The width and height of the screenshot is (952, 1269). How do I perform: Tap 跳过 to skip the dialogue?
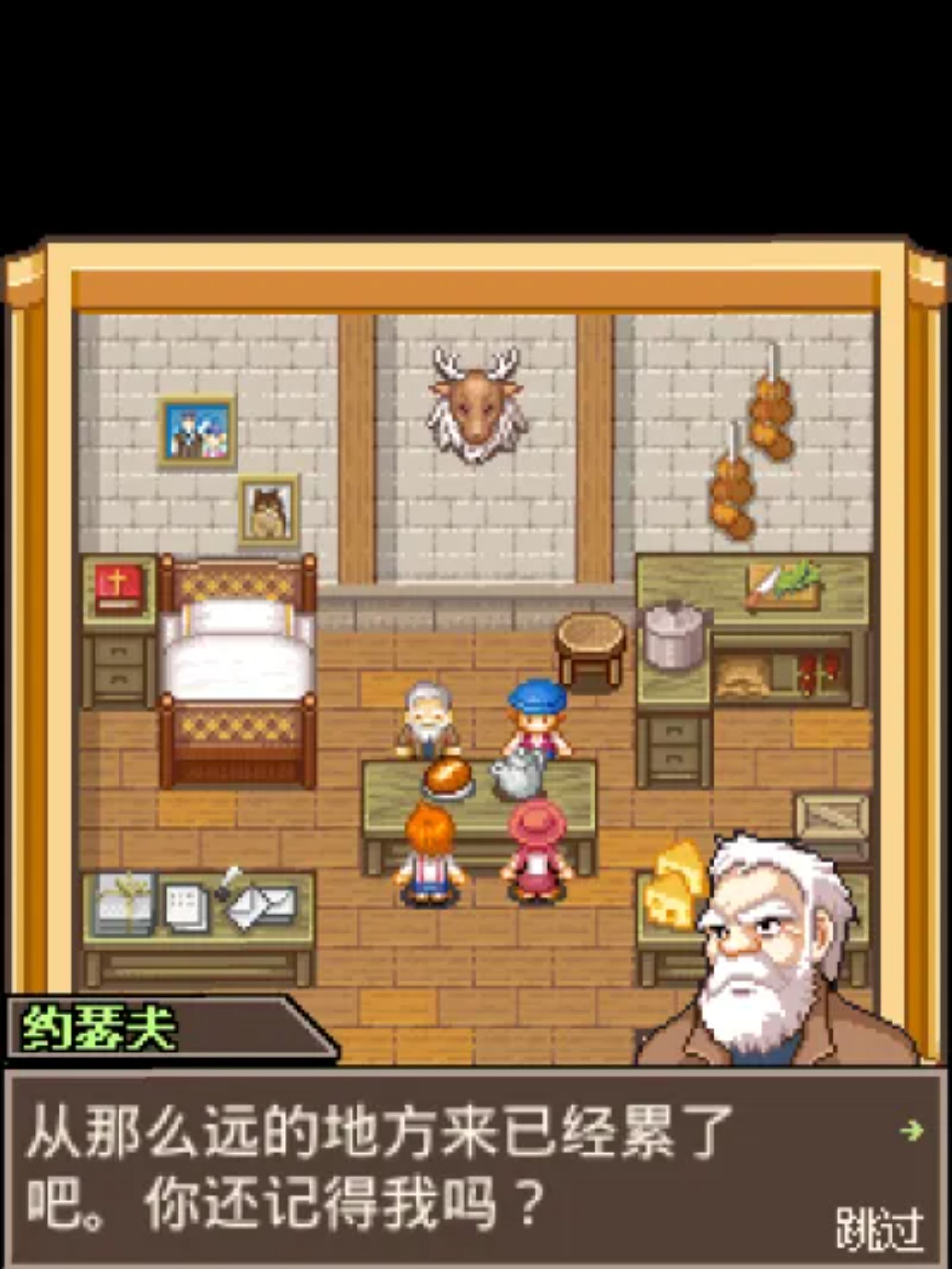click(879, 1229)
